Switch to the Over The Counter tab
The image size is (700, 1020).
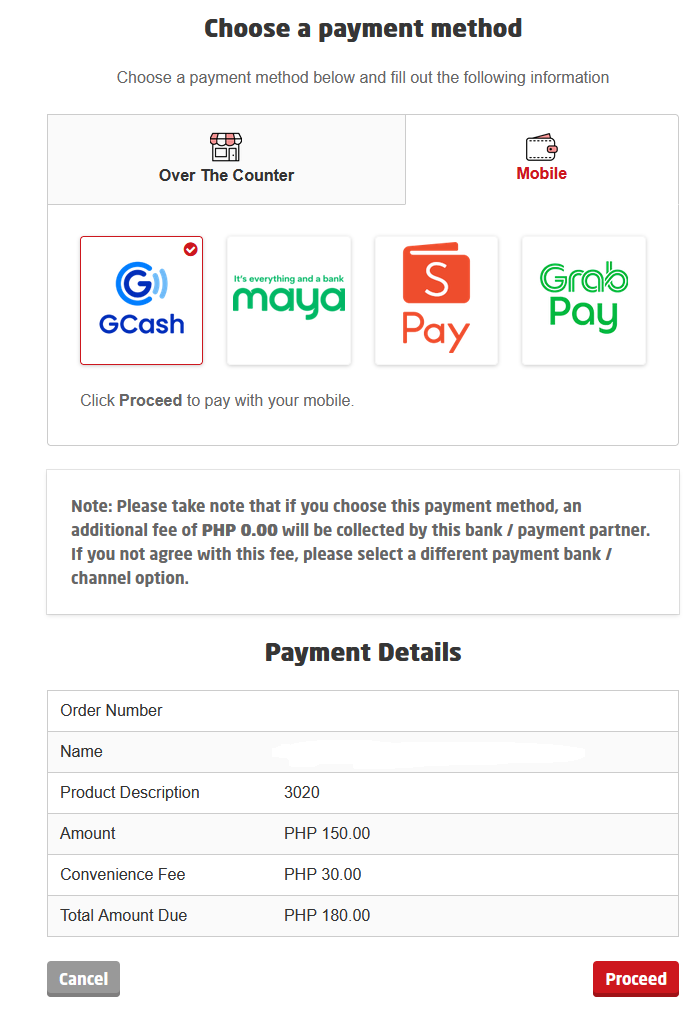click(x=226, y=160)
